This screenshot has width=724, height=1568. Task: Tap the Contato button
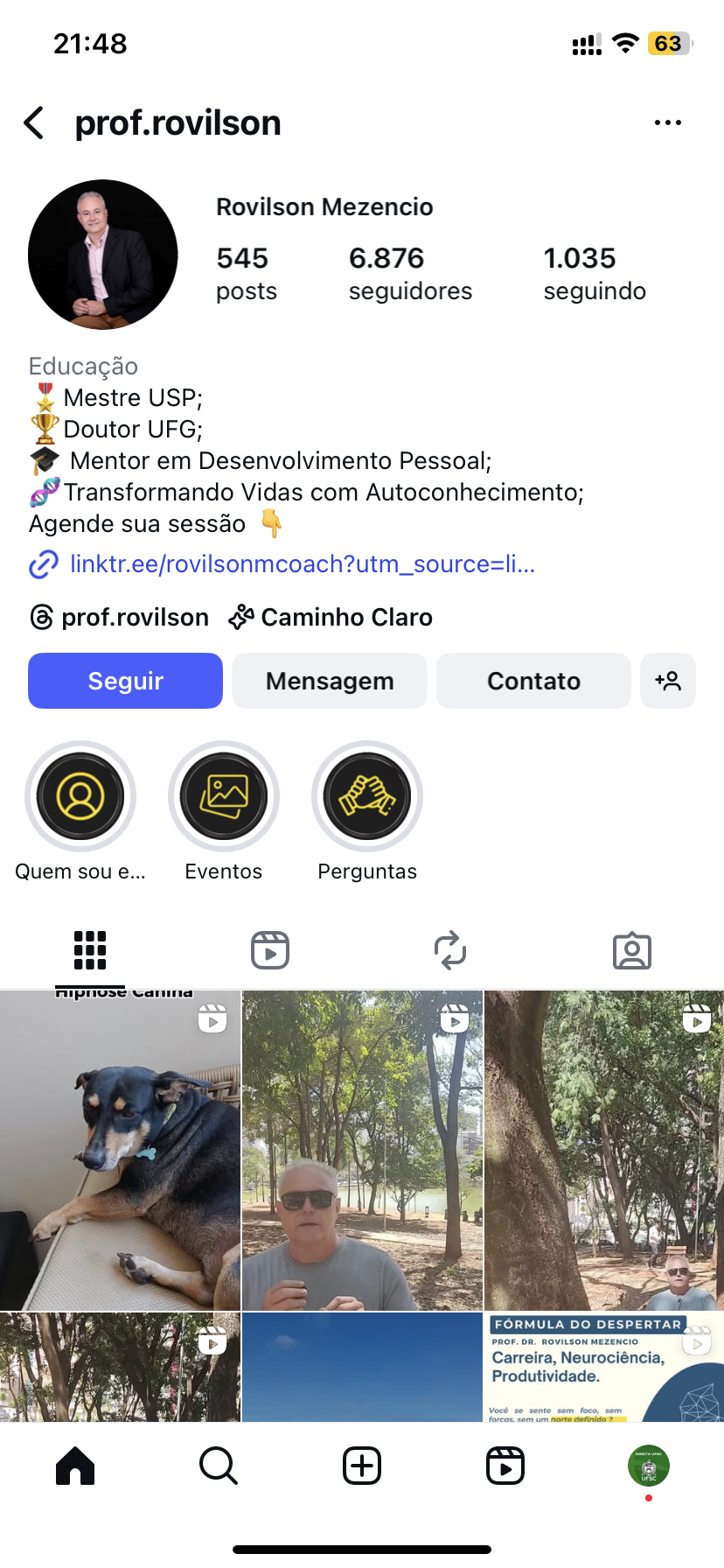533,681
